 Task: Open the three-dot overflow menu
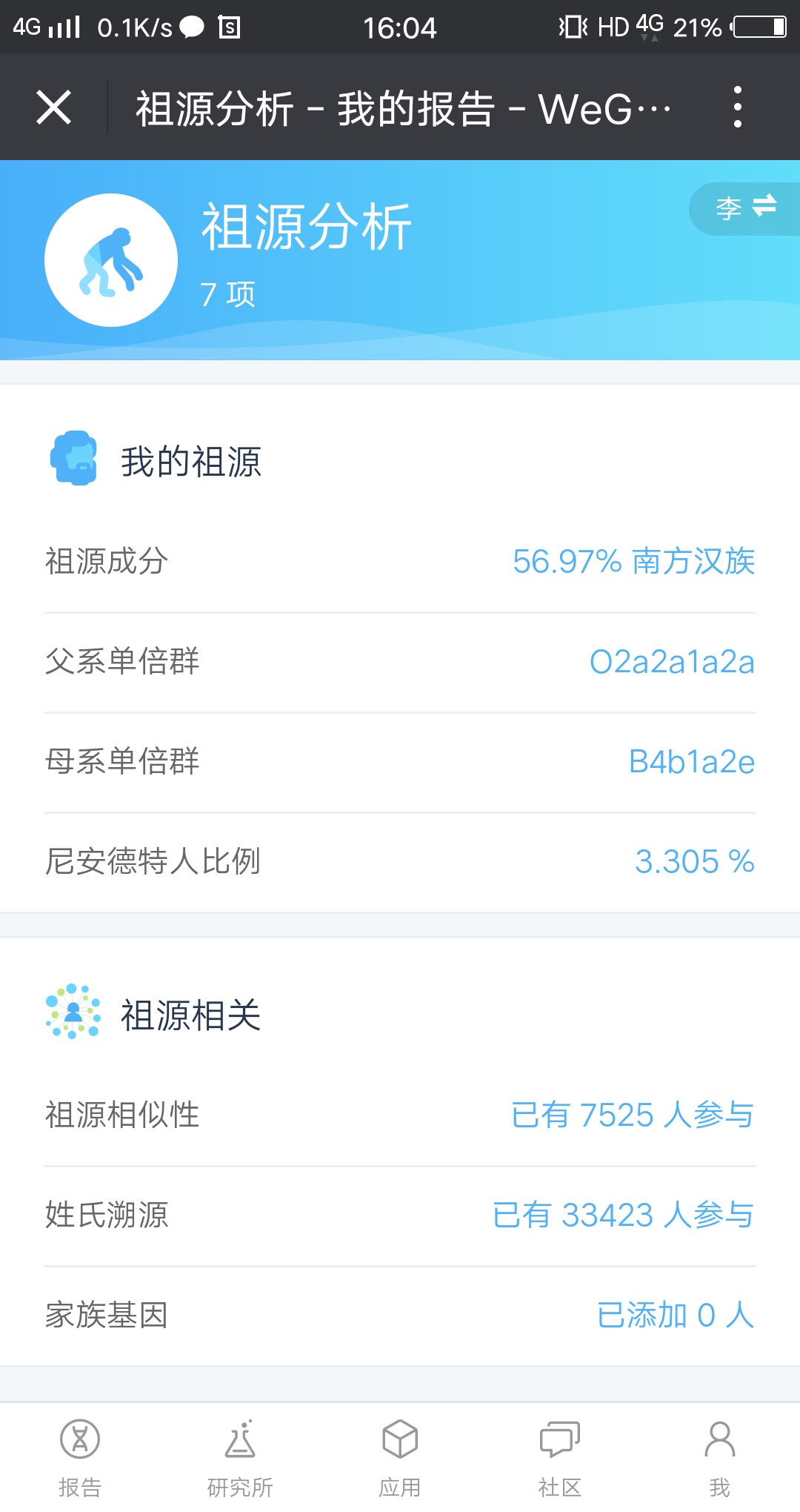point(737,107)
